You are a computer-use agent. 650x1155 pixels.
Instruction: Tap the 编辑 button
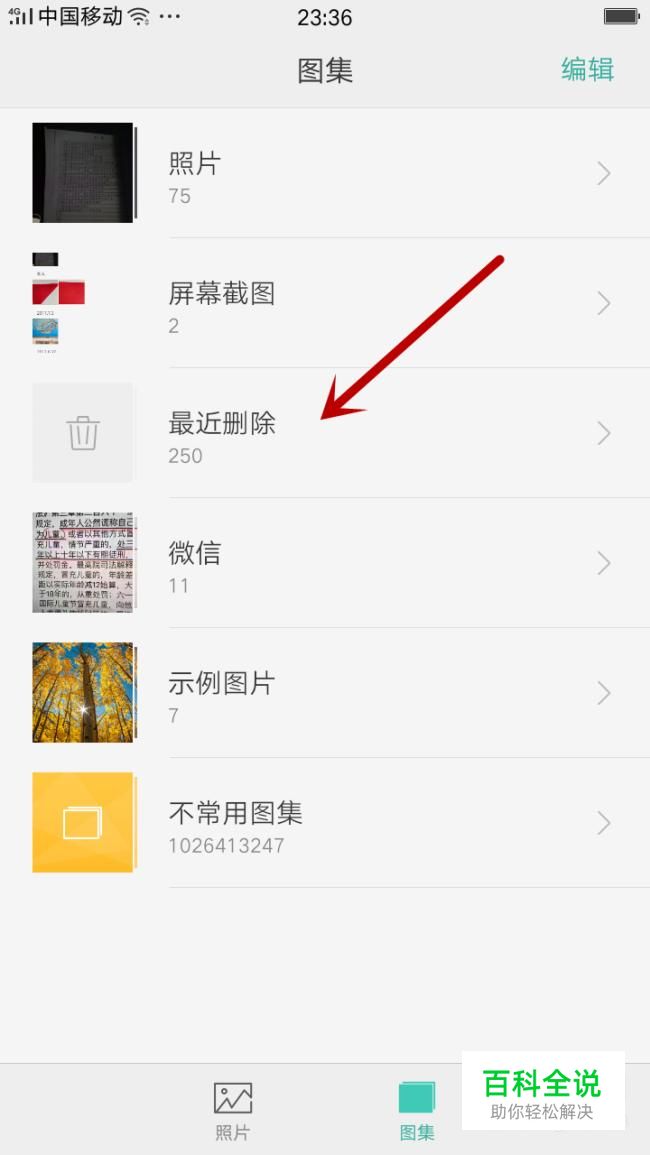point(587,70)
